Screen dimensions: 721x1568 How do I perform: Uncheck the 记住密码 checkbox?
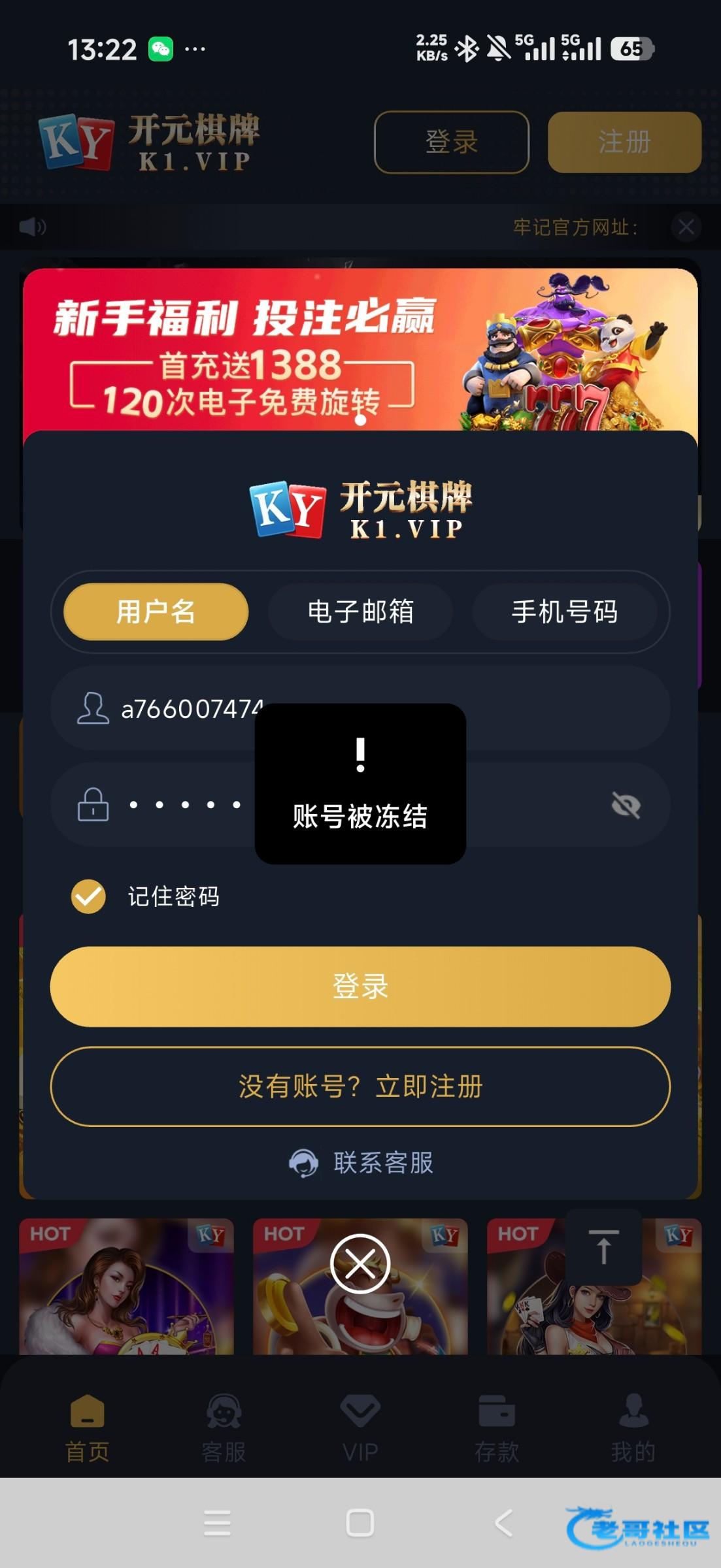[88, 896]
